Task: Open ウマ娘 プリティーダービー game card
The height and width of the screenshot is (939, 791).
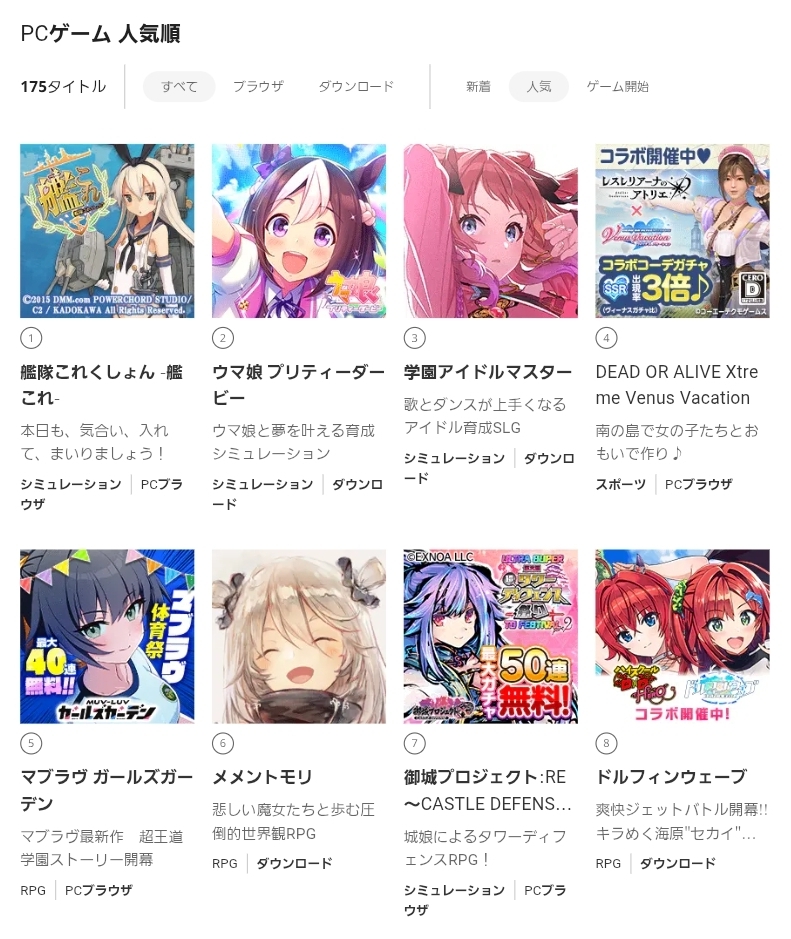Action: [299, 231]
